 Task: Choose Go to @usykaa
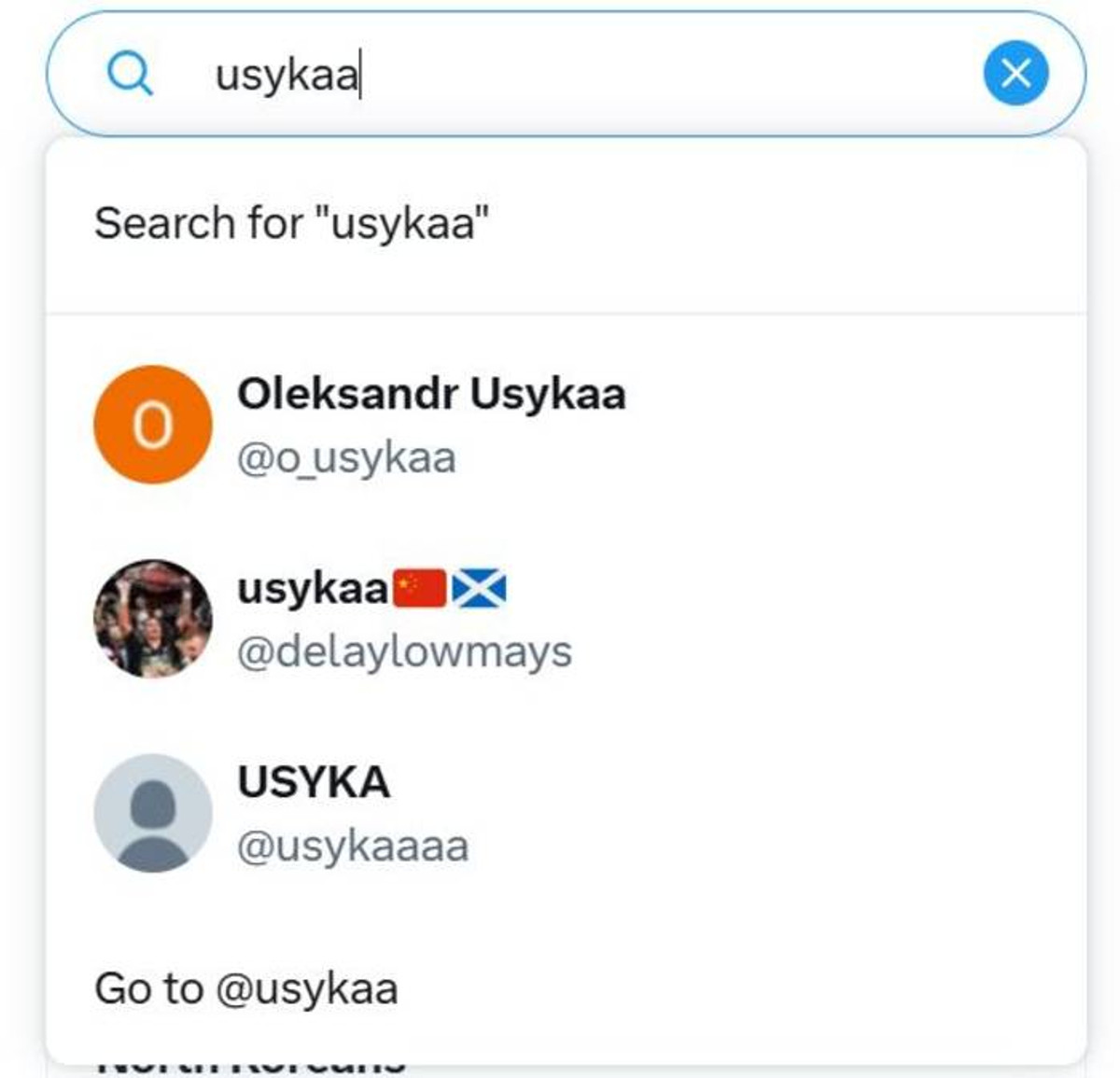(246, 988)
